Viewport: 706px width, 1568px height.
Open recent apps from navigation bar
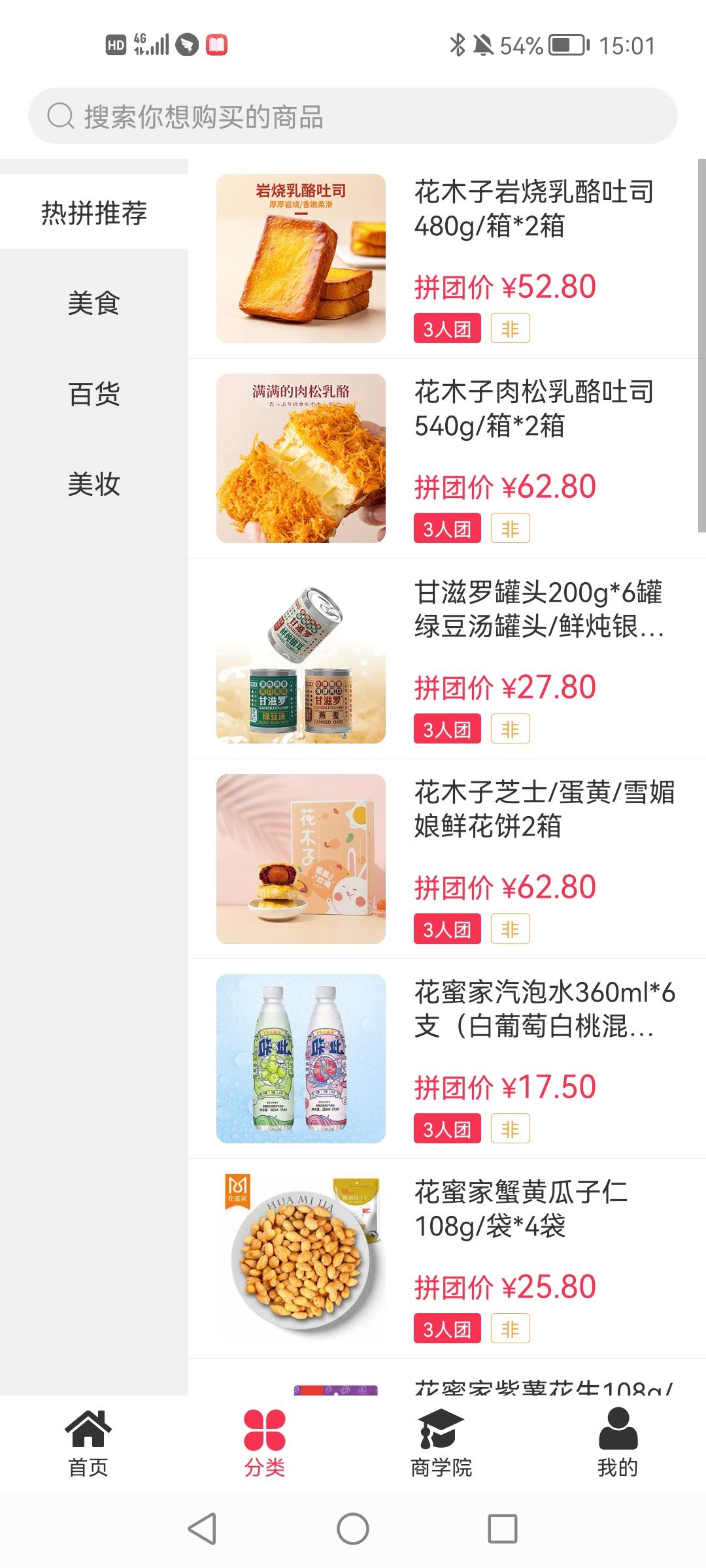(x=503, y=1529)
